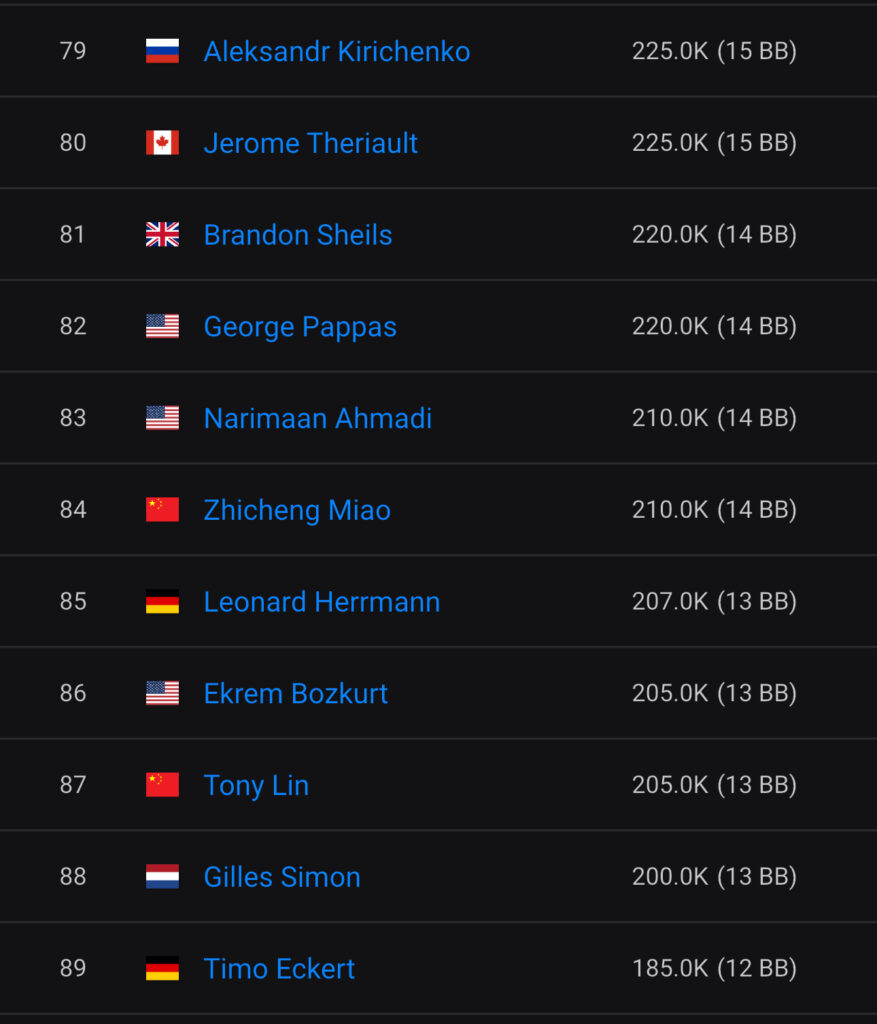Viewport: 877px width, 1024px height.
Task: Open Leonard Herrmann's player page
Action: 321,602
